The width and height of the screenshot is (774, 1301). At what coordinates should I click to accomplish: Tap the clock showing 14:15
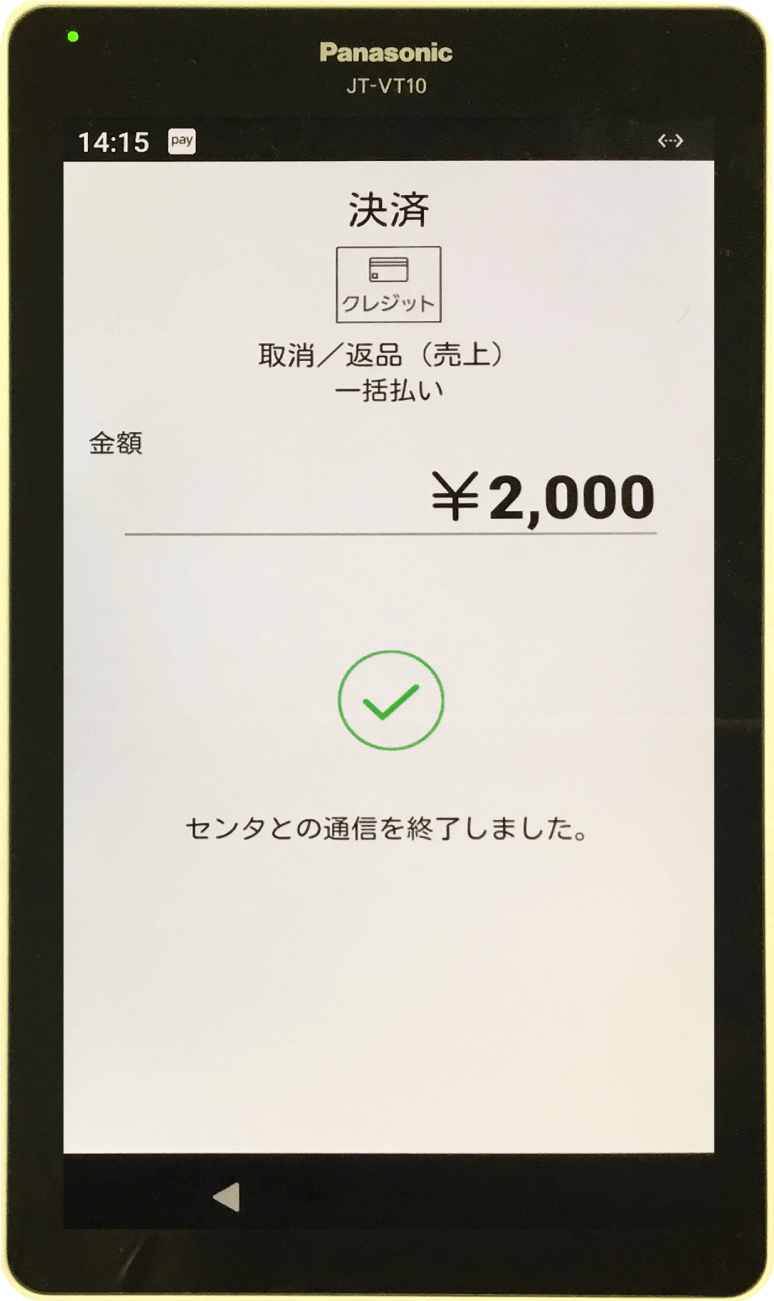pos(113,142)
